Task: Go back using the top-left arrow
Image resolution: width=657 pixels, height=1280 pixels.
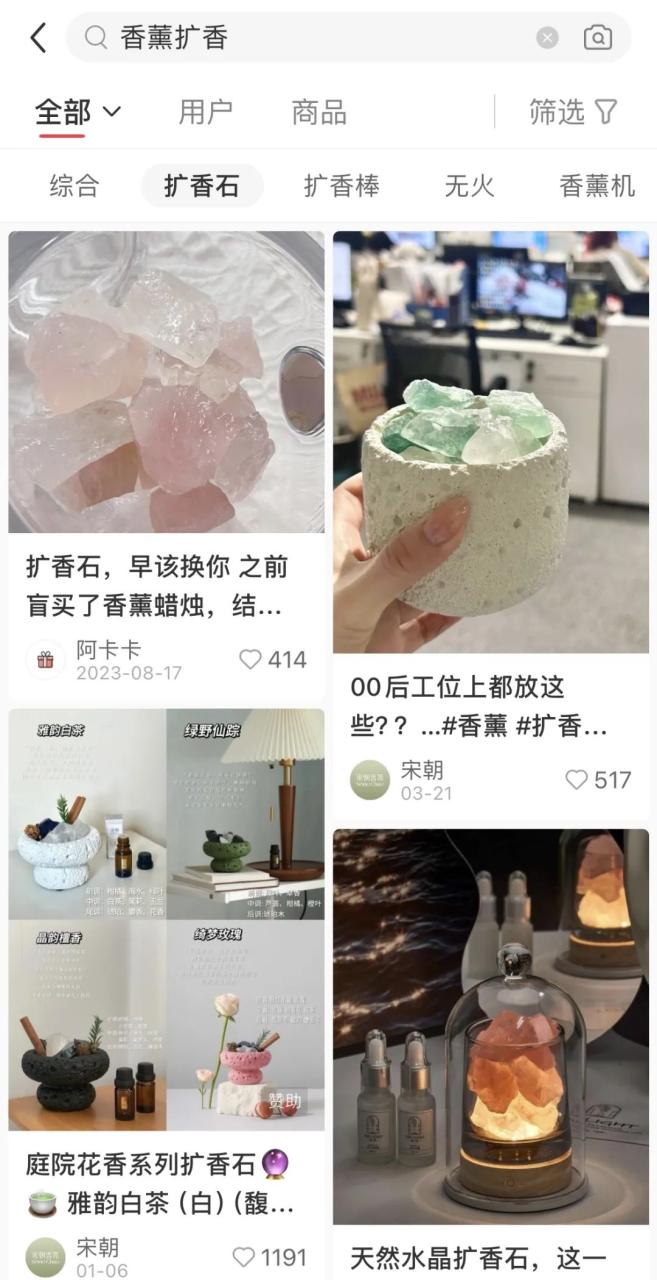Action: point(38,38)
